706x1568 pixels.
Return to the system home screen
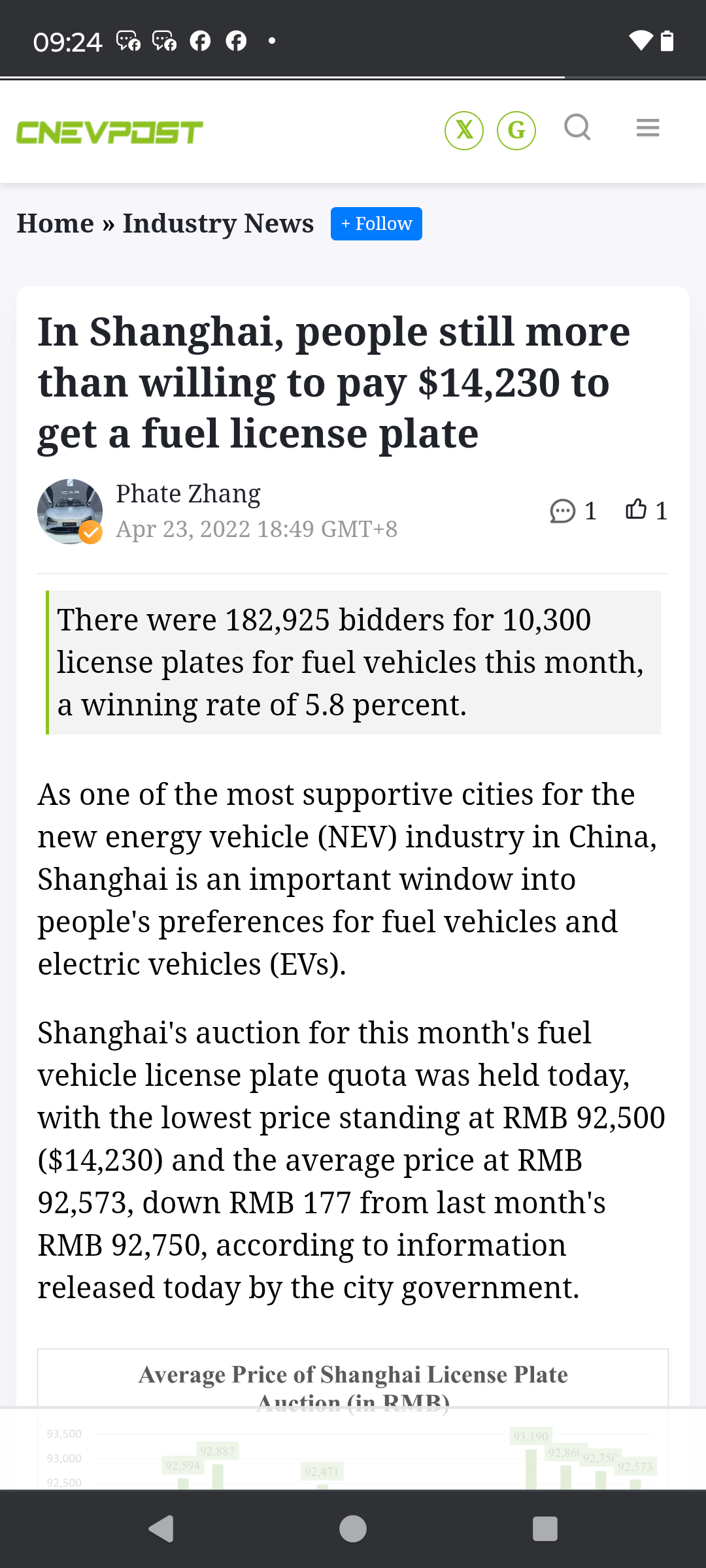[x=353, y=1529]
